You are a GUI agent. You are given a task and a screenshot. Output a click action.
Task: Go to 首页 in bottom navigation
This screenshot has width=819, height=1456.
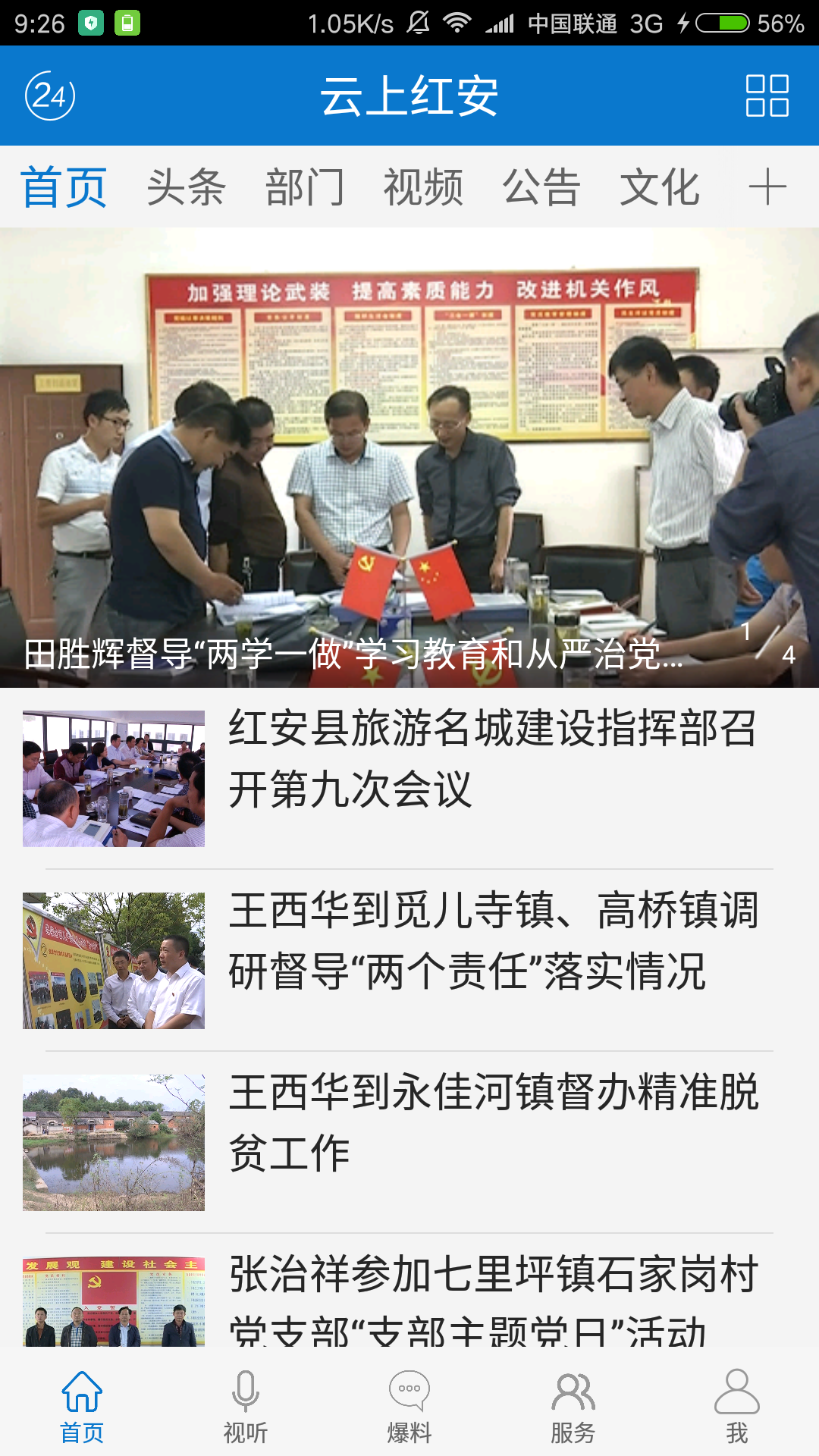[x=82, y=1407]
